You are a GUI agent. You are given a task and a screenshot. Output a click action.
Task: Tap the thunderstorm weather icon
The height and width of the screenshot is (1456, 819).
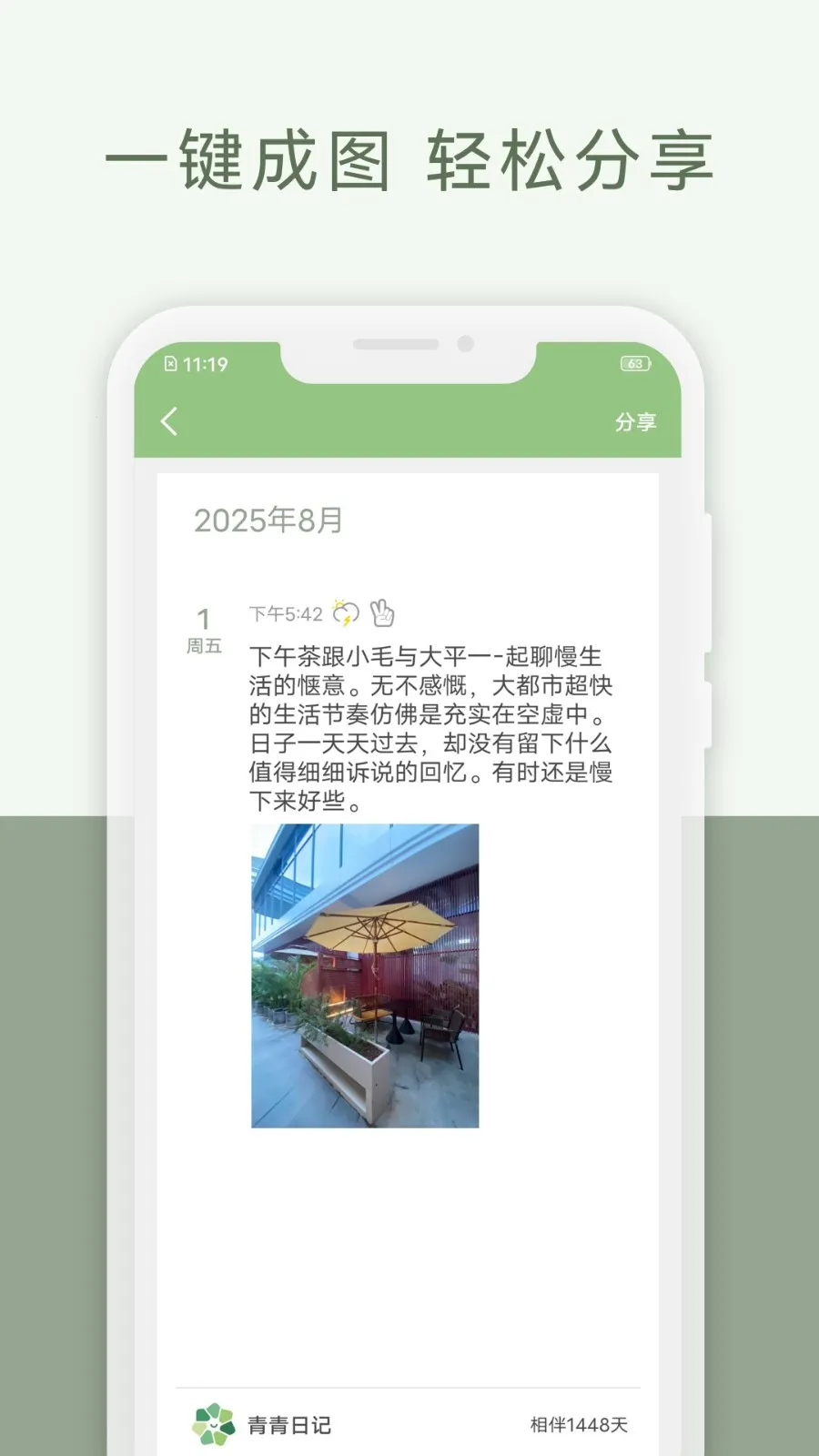[344, 613]
